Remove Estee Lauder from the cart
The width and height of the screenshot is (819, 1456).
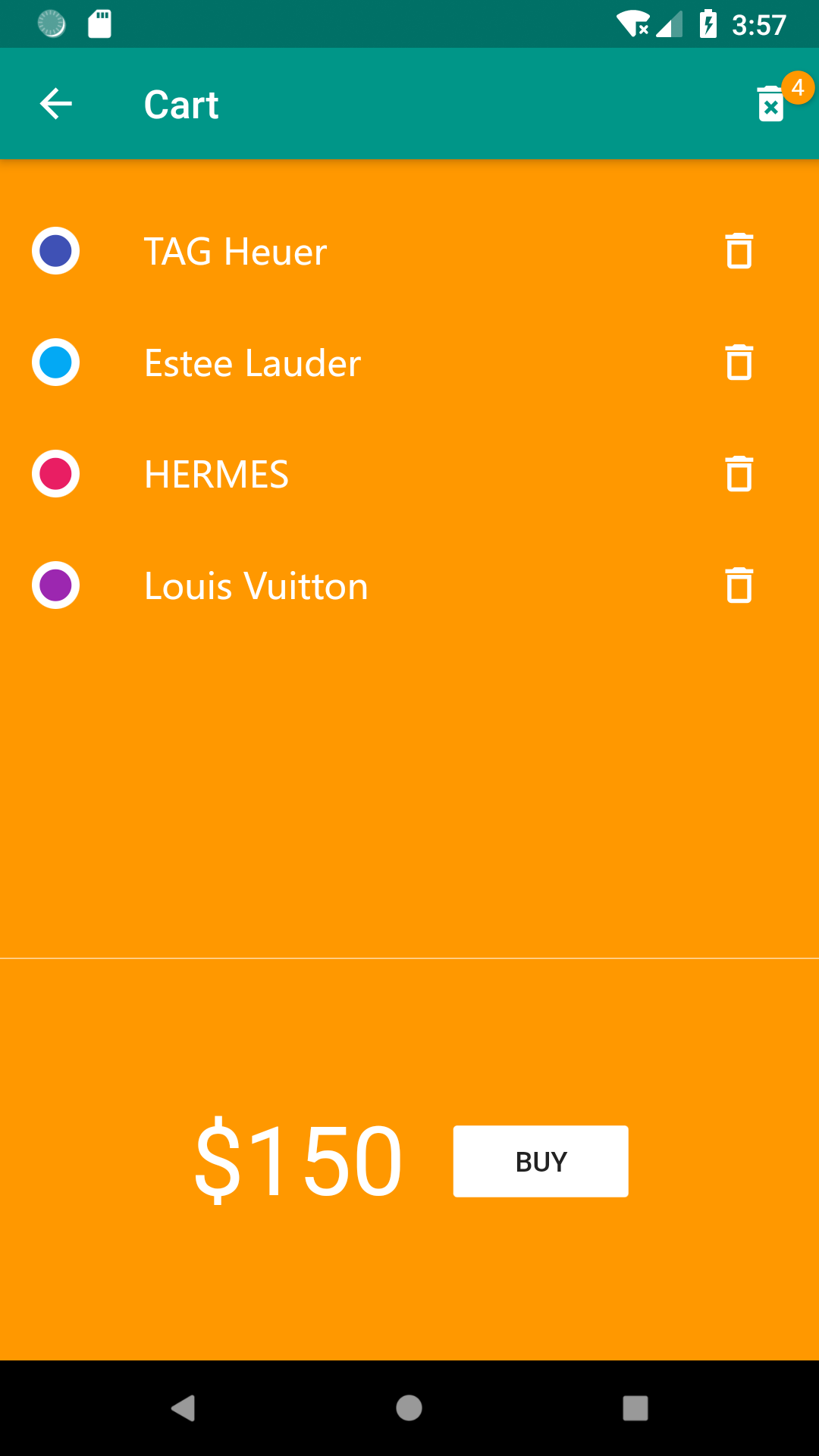(x=739, y=362)
